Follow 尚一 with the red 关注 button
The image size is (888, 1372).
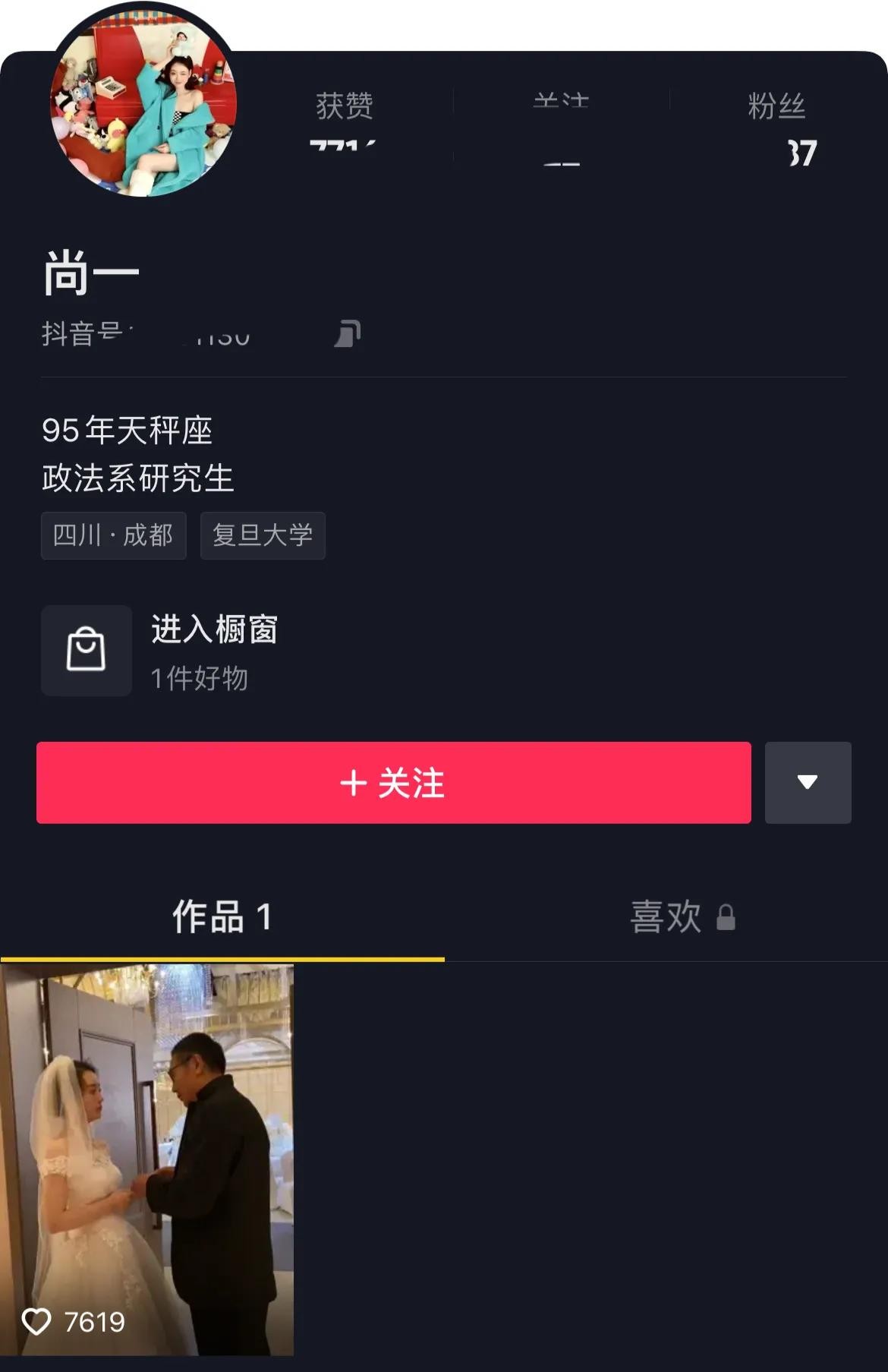[x=393, y=783]
